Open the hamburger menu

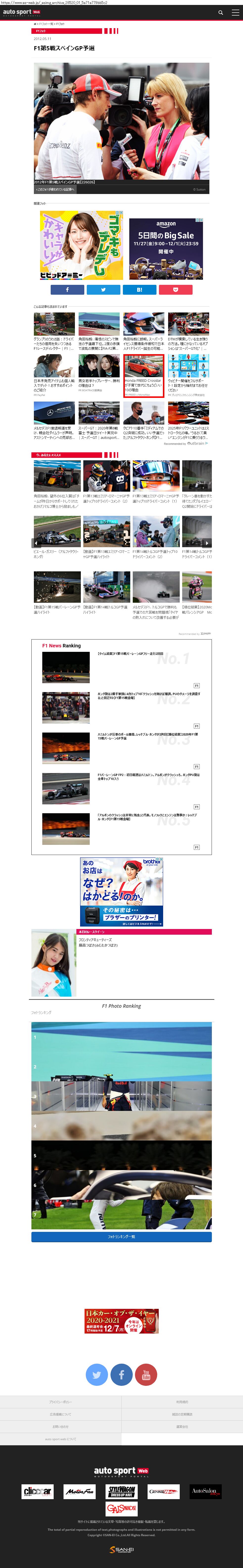pyautogui.click(x=235, y=12)
